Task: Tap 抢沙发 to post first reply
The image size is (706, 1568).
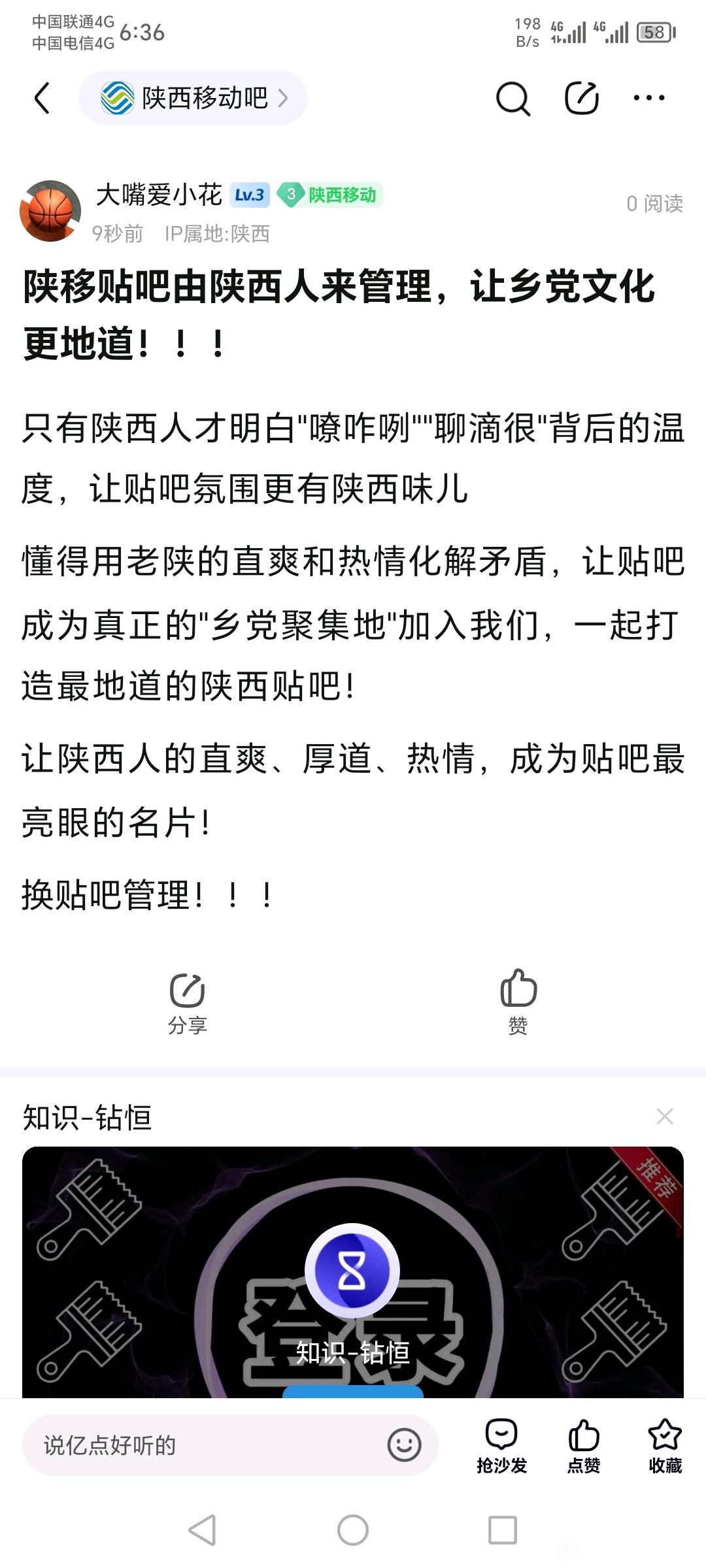Action: click(501, 1446)
